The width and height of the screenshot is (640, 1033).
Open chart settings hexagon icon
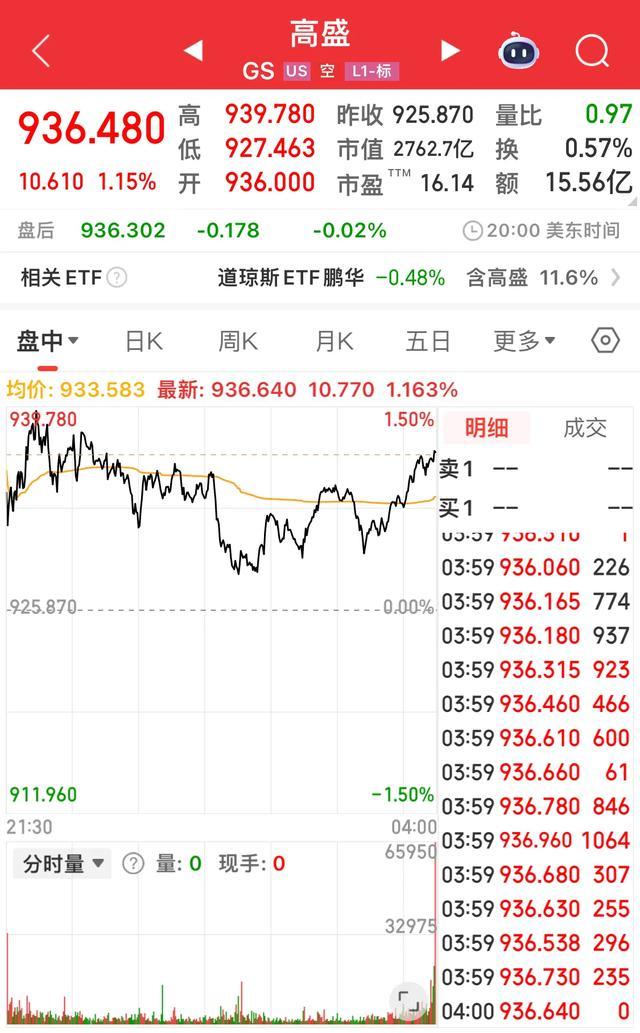(x=605, y=341)
